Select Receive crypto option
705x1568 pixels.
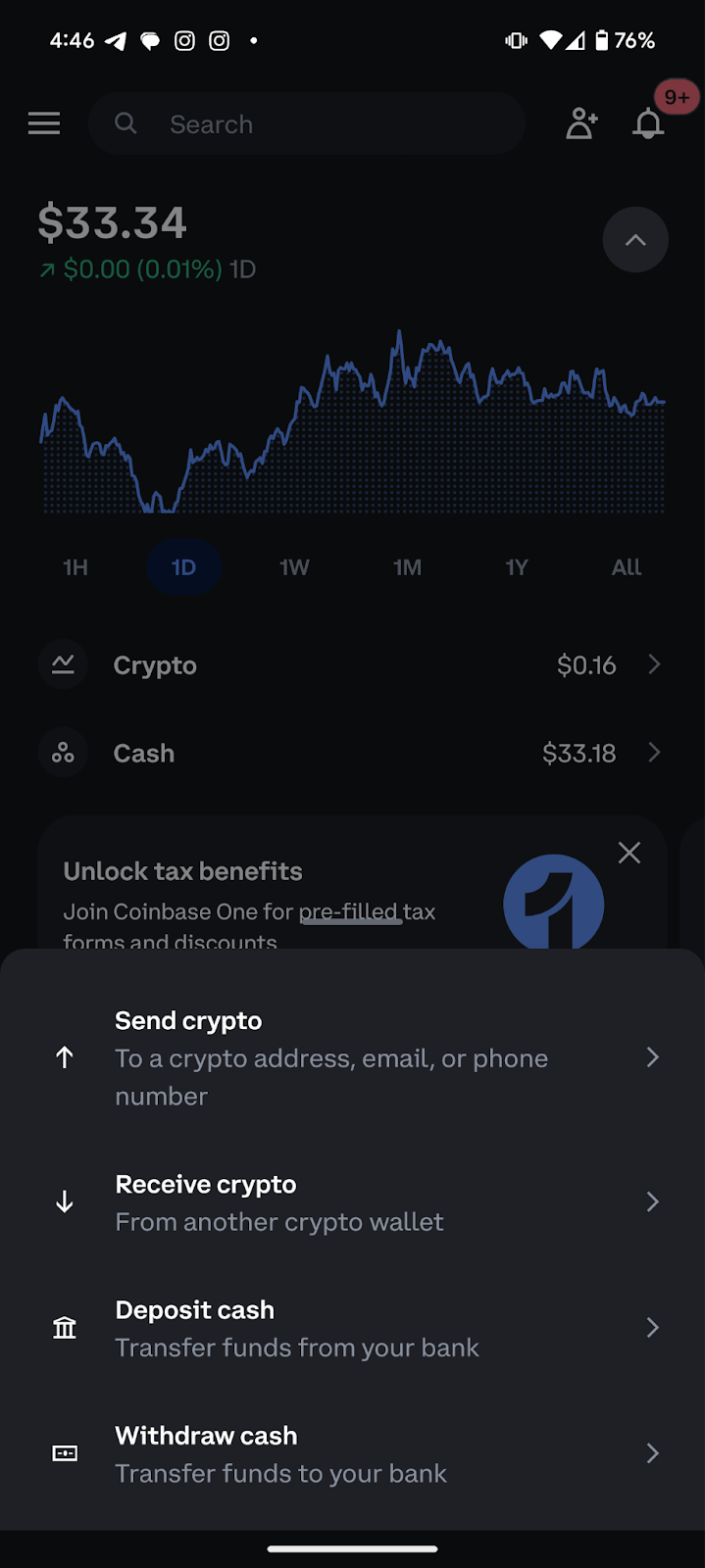point(352,1202)
